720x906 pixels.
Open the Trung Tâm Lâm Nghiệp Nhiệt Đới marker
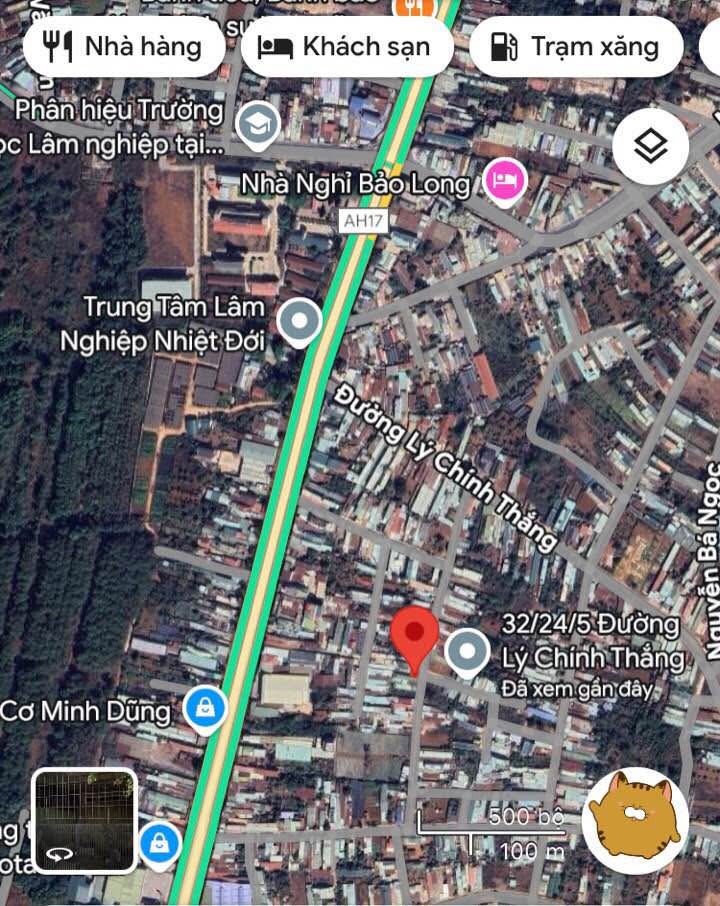(298, 323)
